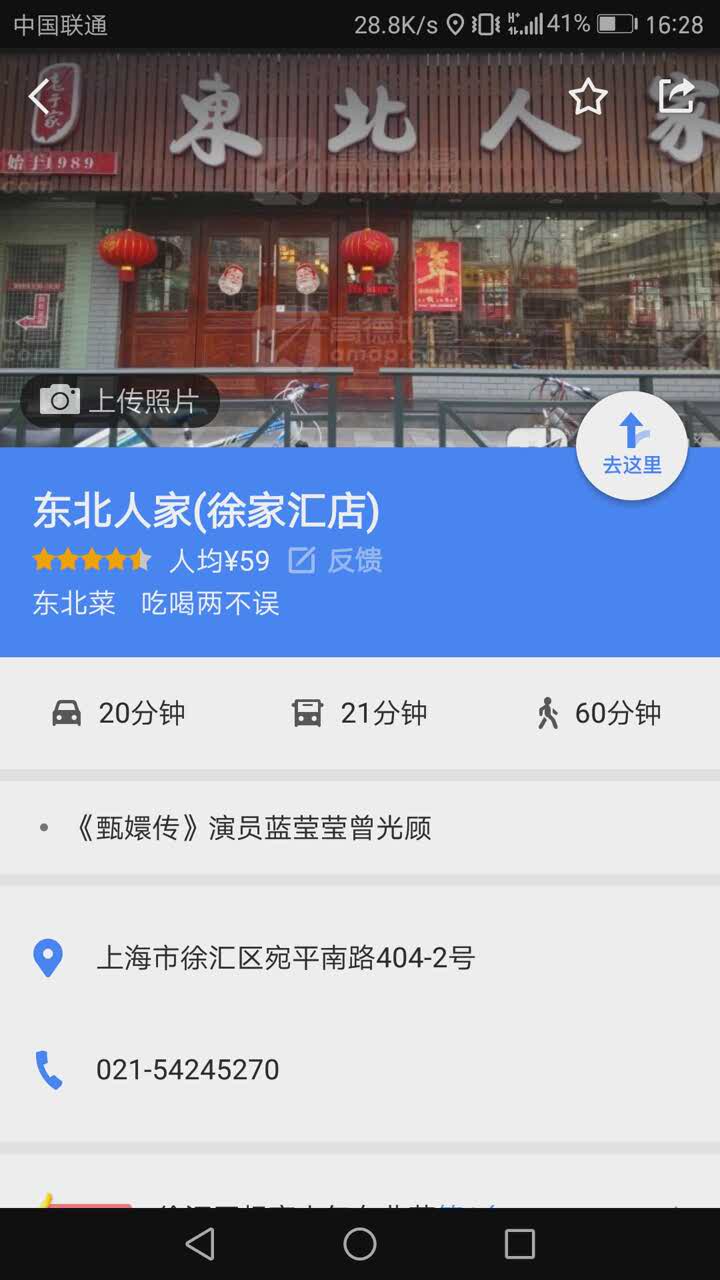Select the 20分钟 driving route
The width and height of the screenshot is (720, 1280).
(x=119, y=713)
